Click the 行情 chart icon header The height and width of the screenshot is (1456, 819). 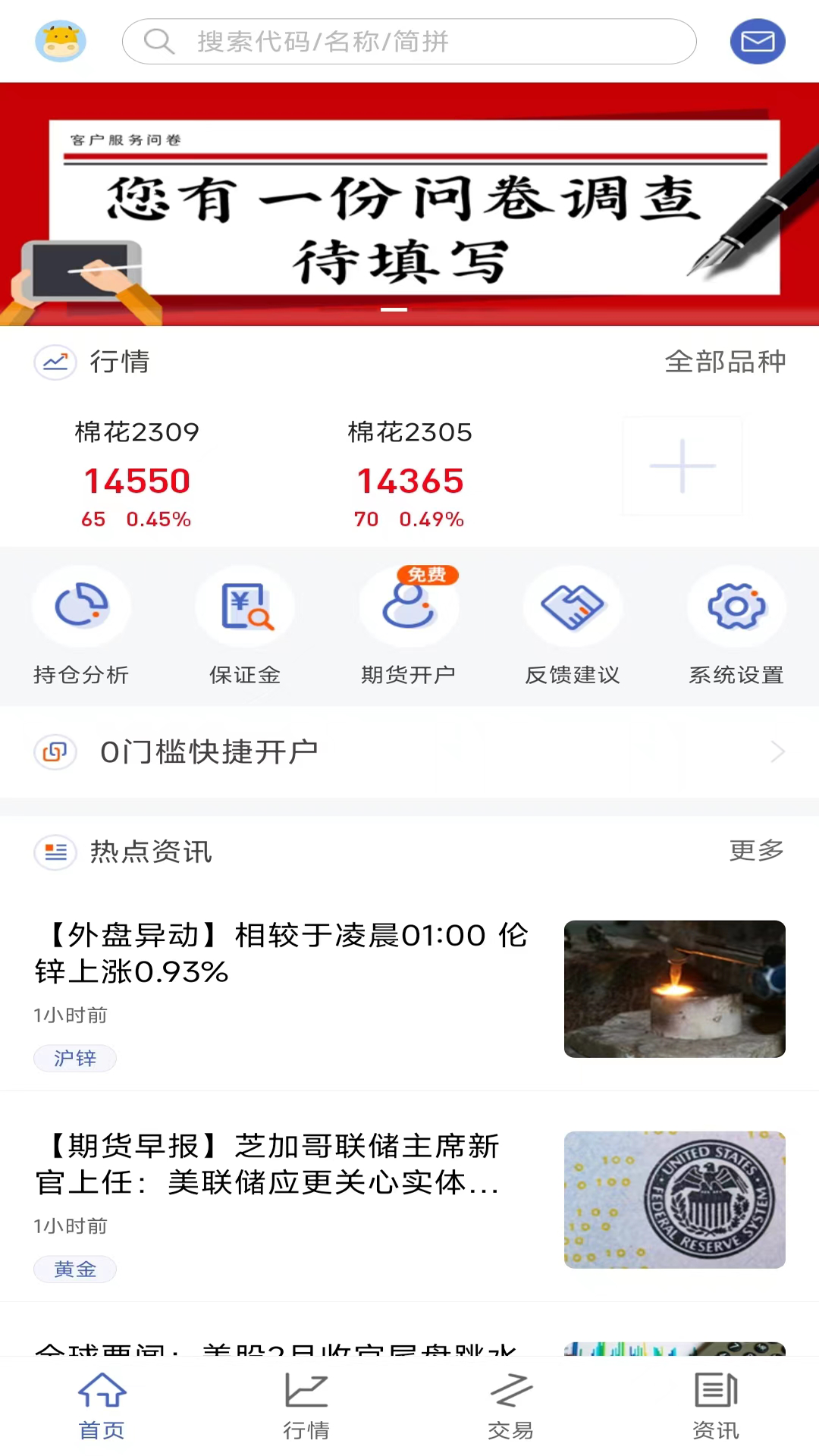point(55,362)
